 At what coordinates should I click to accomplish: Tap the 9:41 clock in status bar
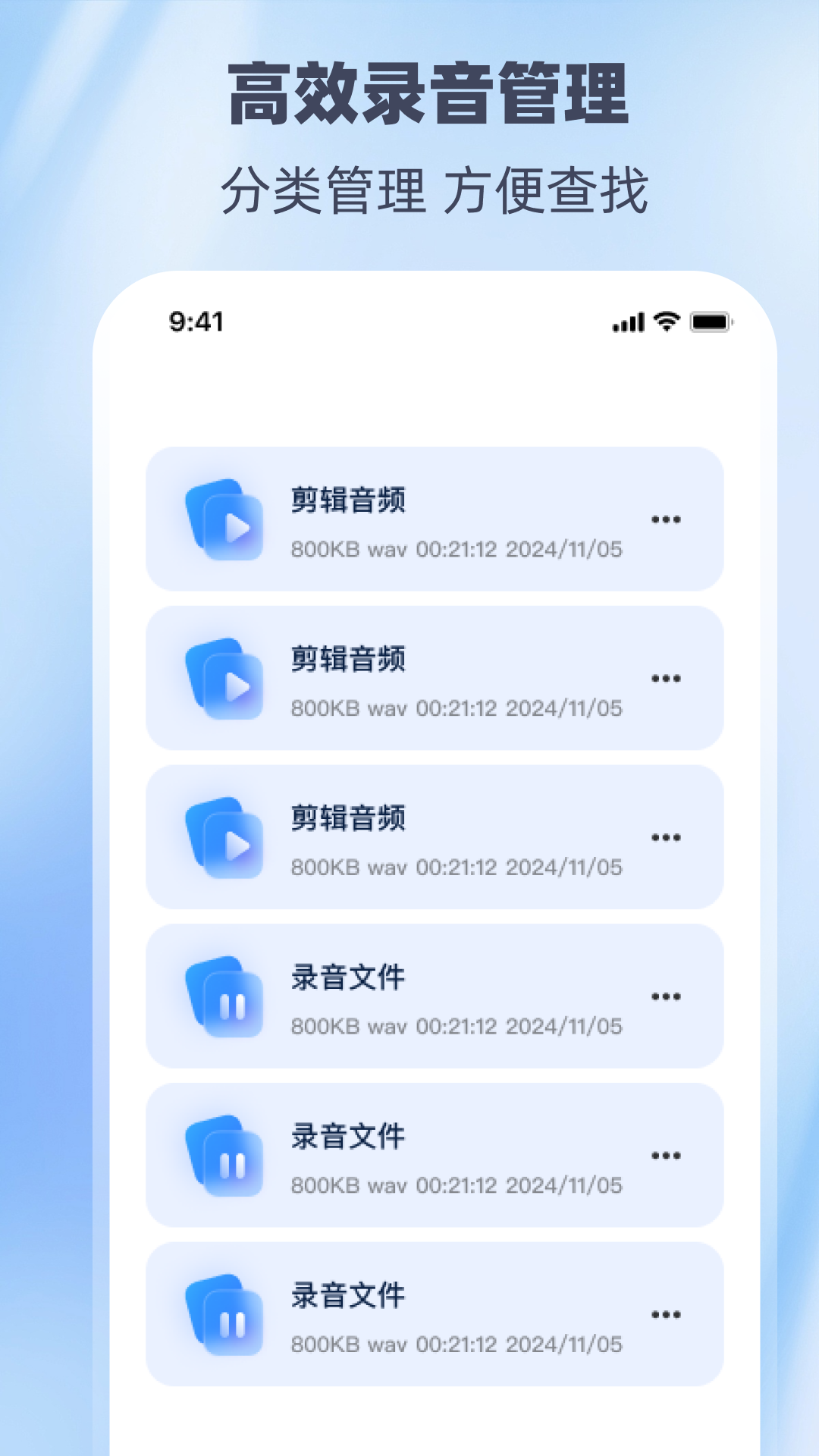[194, 322]
